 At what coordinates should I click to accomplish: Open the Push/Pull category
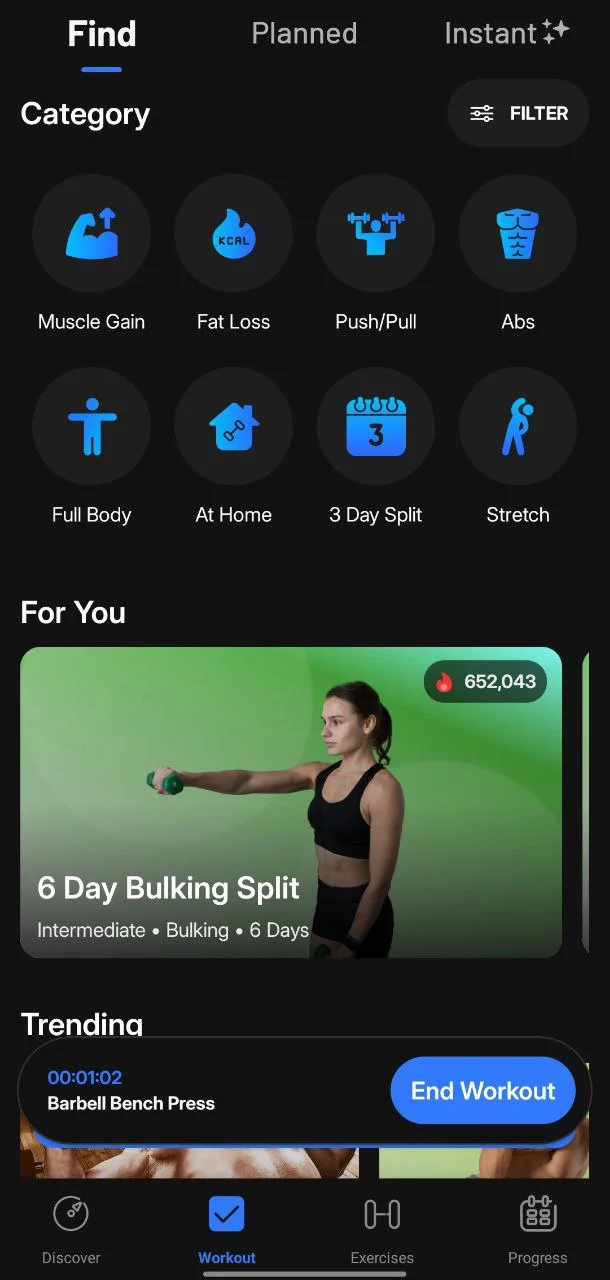pos(375,234)
